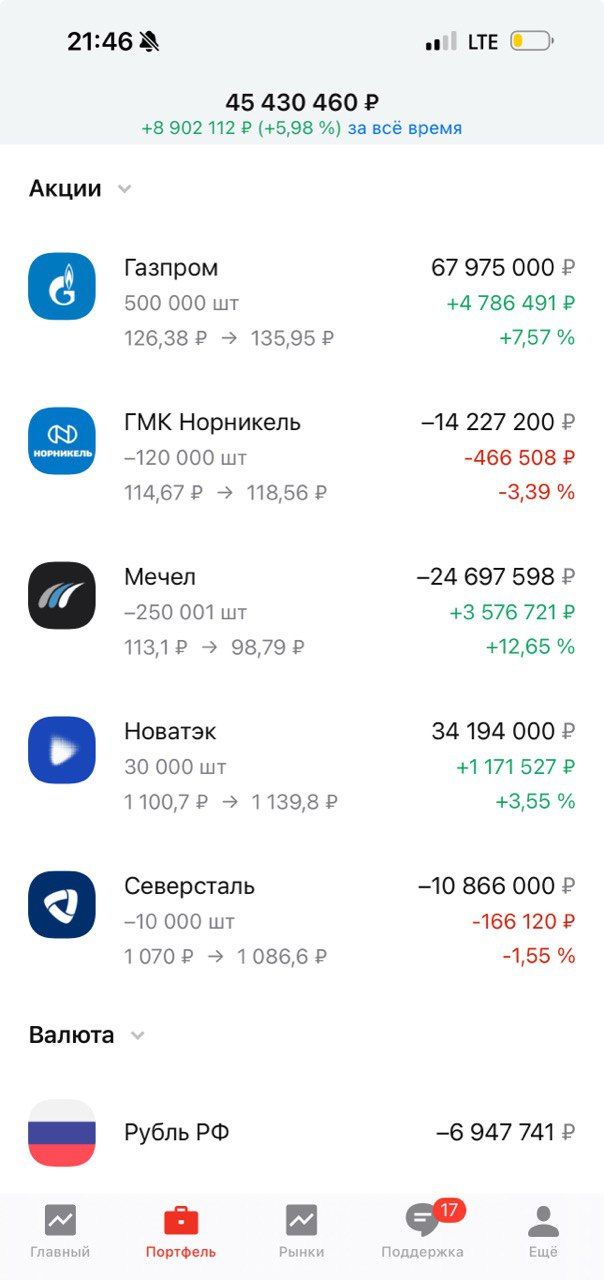Screen dimensions: 604x1280
Task: Open the Рубль РФ currency row
Action: [x=301, y=1132]
